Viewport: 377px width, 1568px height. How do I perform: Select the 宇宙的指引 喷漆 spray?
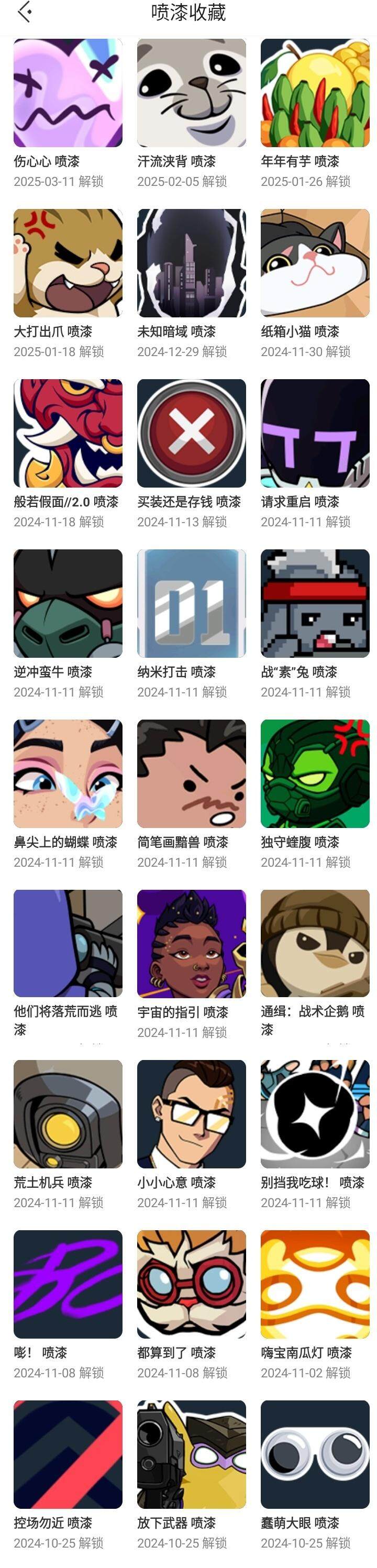pos(191,944)
